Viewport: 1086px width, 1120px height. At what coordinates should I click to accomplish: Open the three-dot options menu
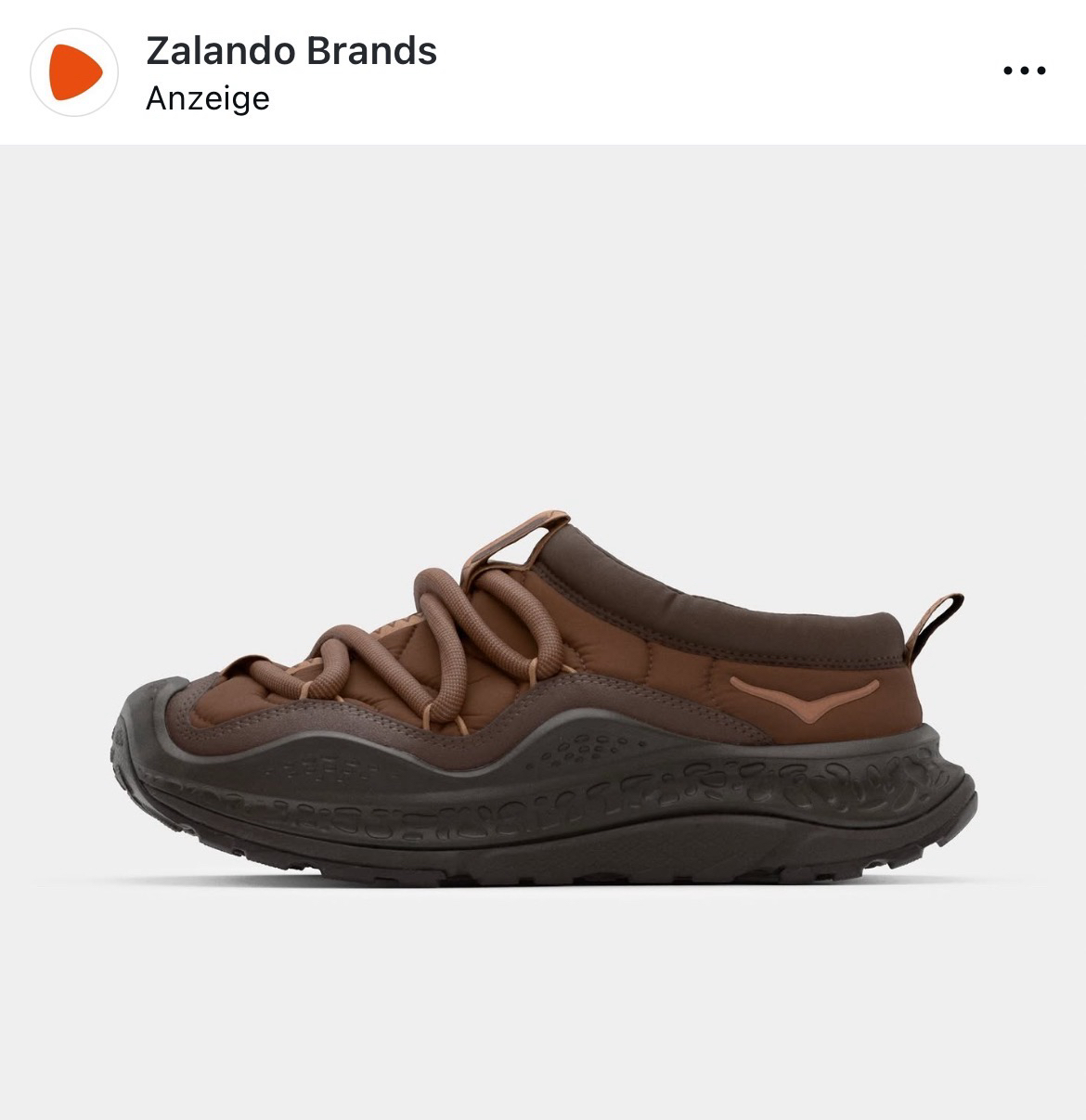coord(1025,71)
